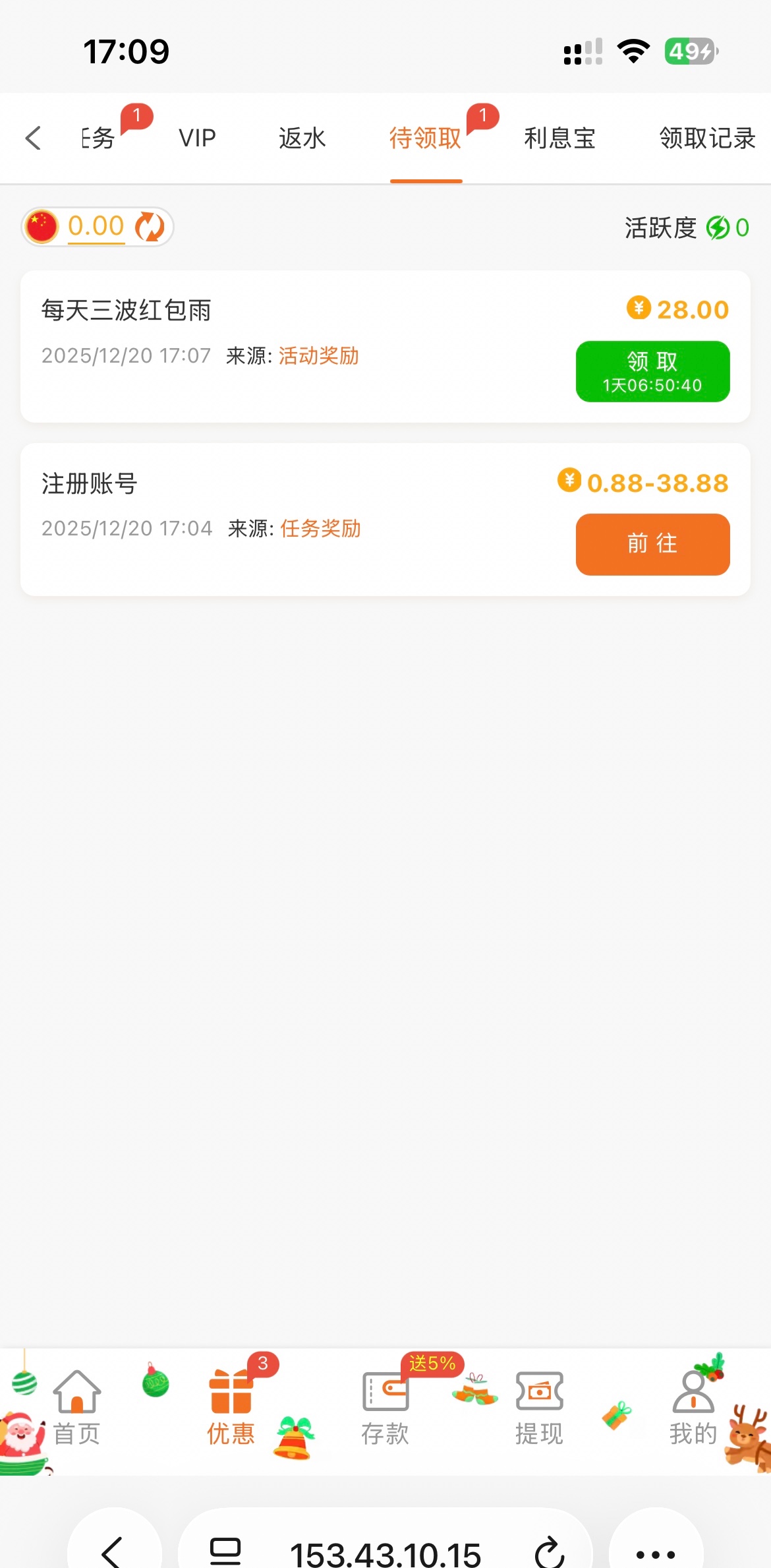Open the 领取记录 tab
Image resolution: width=771 pixels, height=1568 pixels.
coord(707,138)
